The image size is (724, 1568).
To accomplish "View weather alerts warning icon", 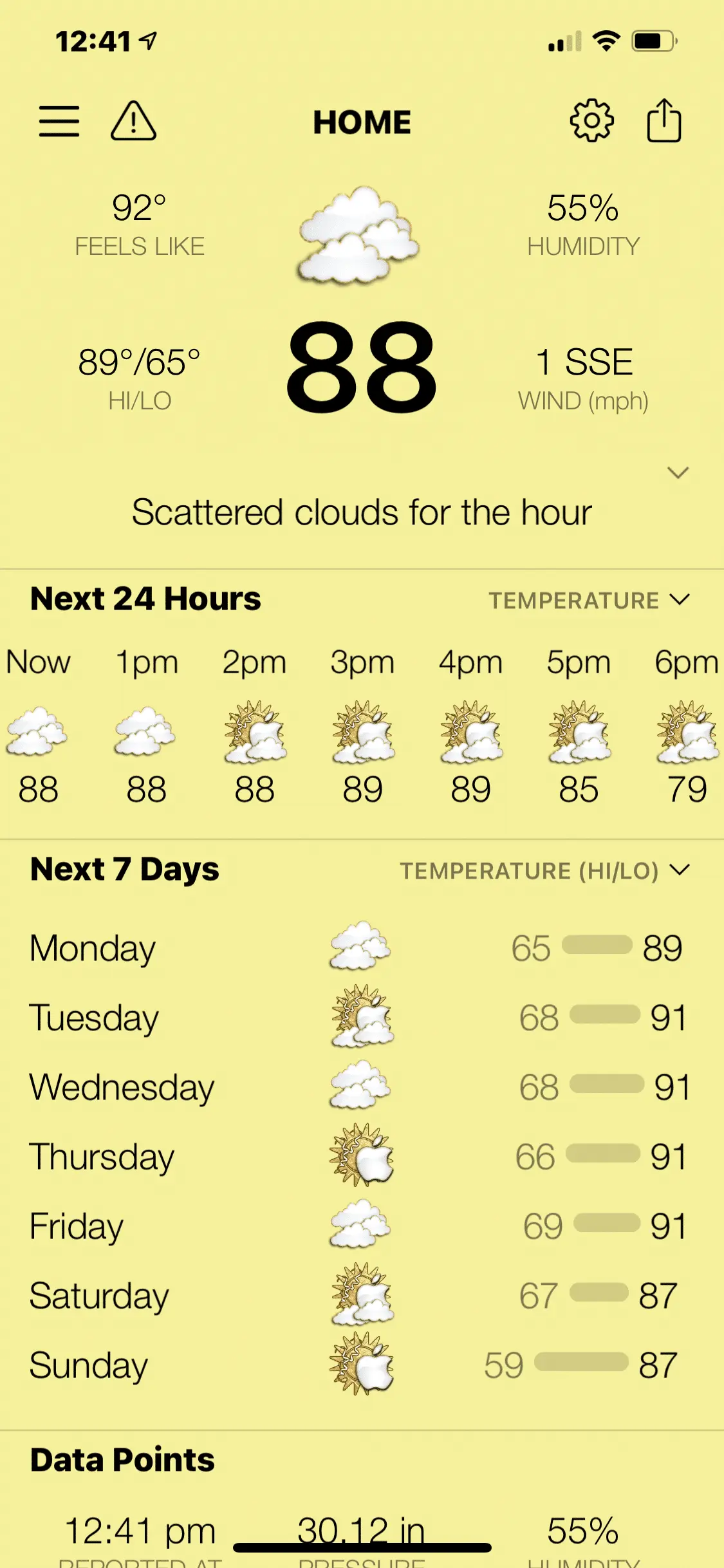I will (133, 121).
